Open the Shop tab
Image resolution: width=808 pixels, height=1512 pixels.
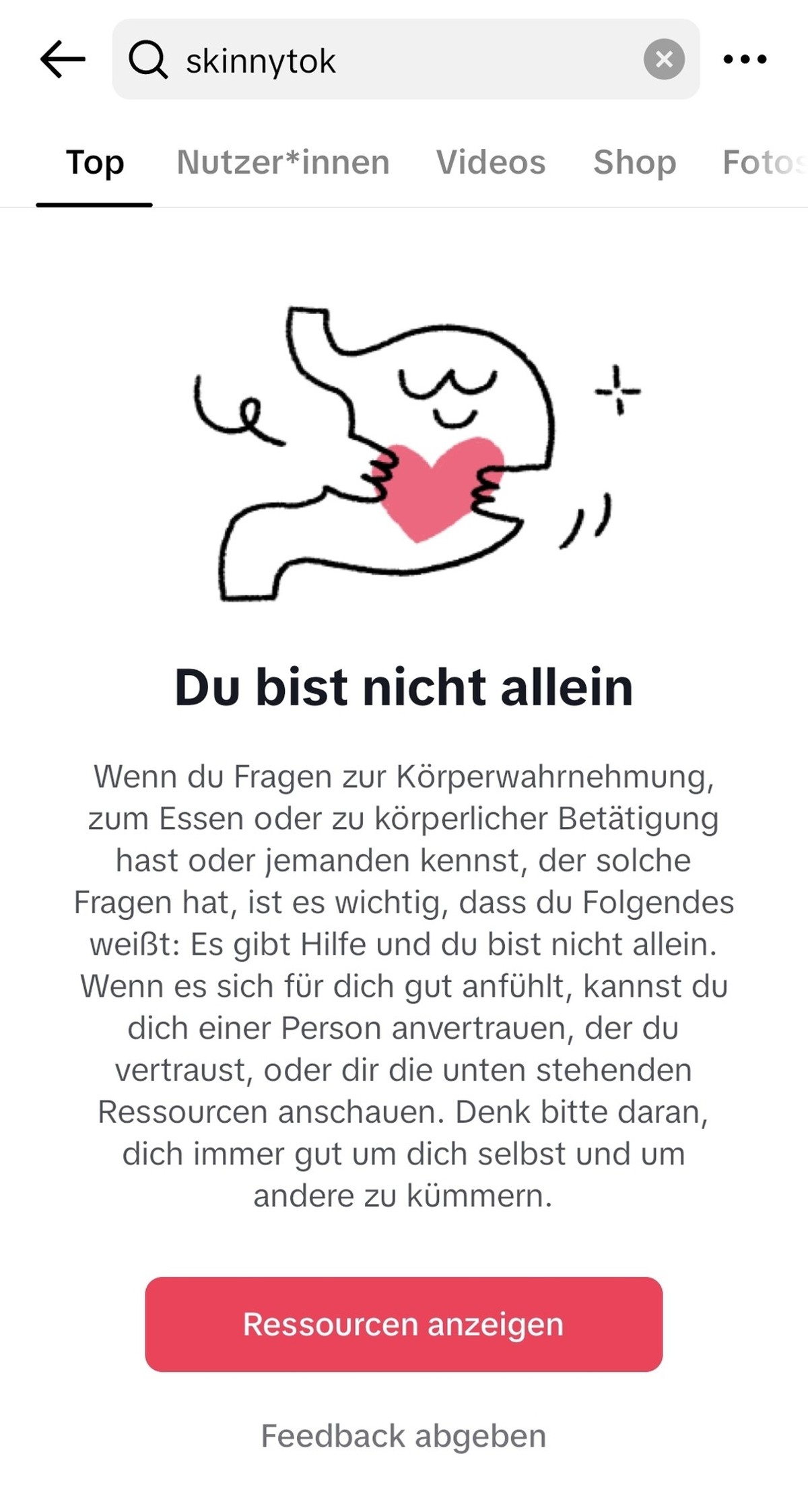pyautogui.click(x=634, y=163)
